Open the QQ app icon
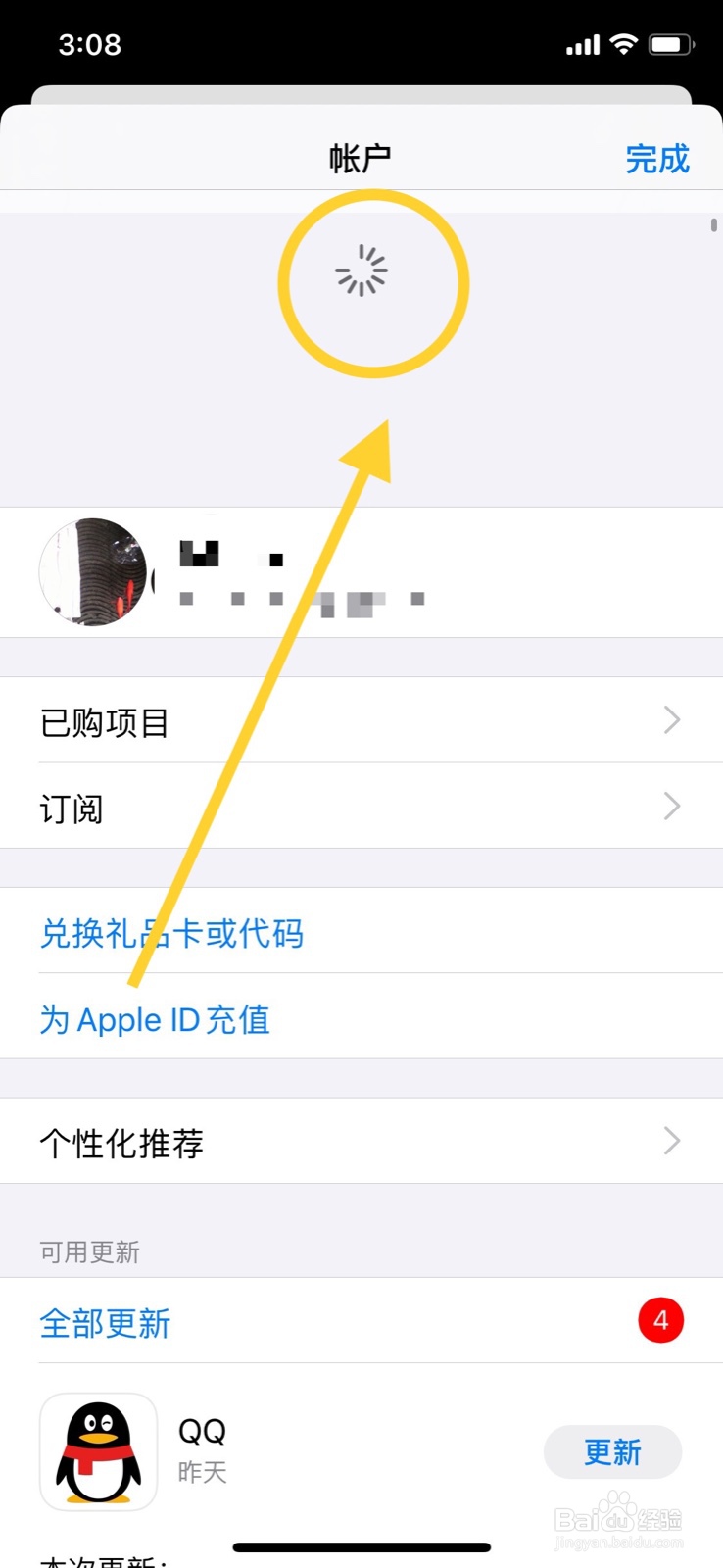Screen dimensions: 723x1568 [x=97, y=1452]
